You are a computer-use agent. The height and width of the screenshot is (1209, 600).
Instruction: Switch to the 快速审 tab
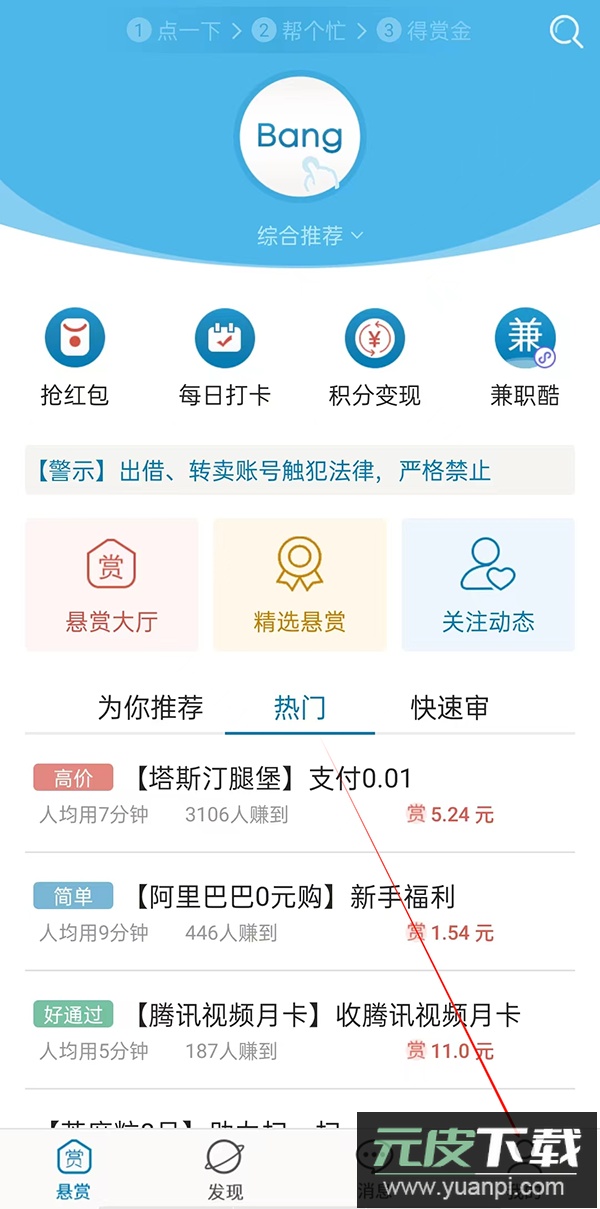(450, 708)
